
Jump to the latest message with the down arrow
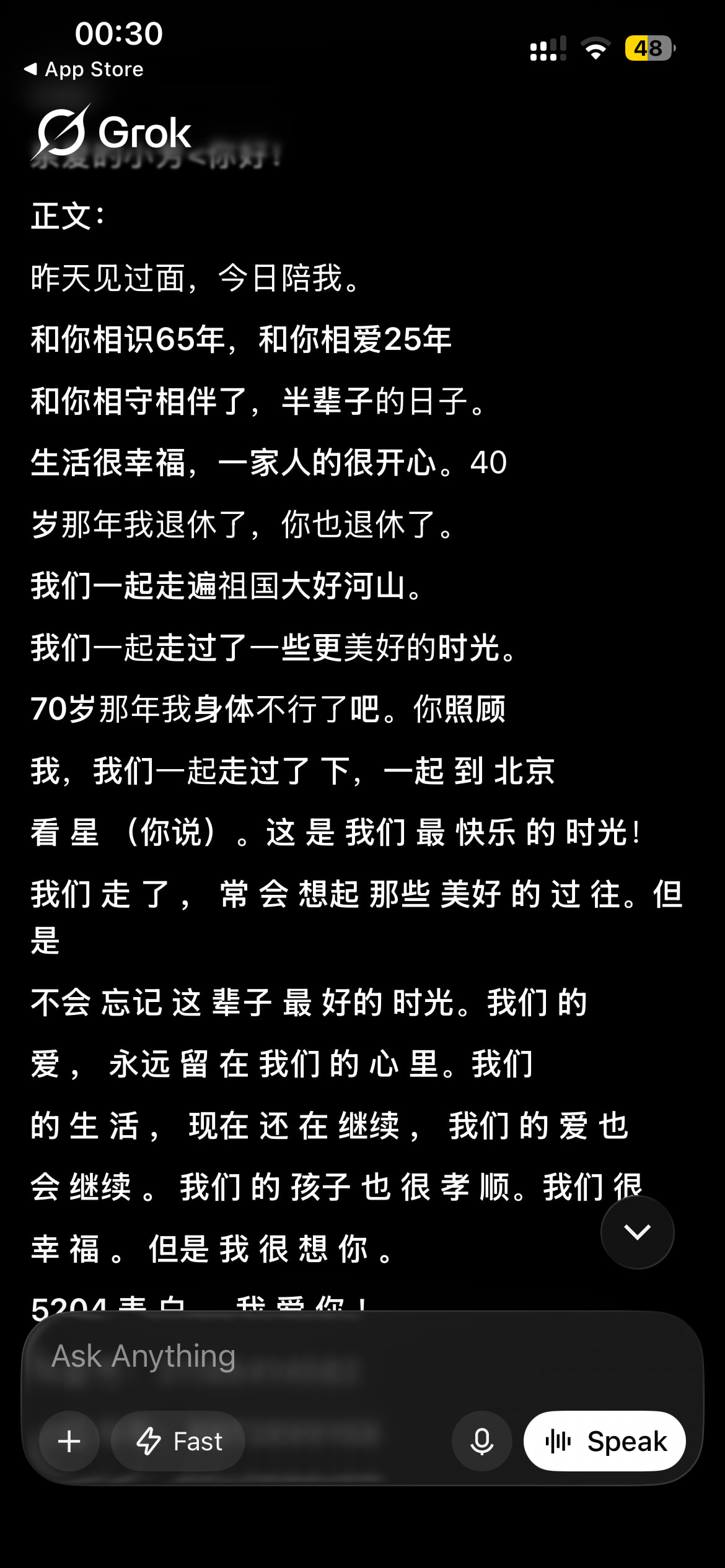637,1232
